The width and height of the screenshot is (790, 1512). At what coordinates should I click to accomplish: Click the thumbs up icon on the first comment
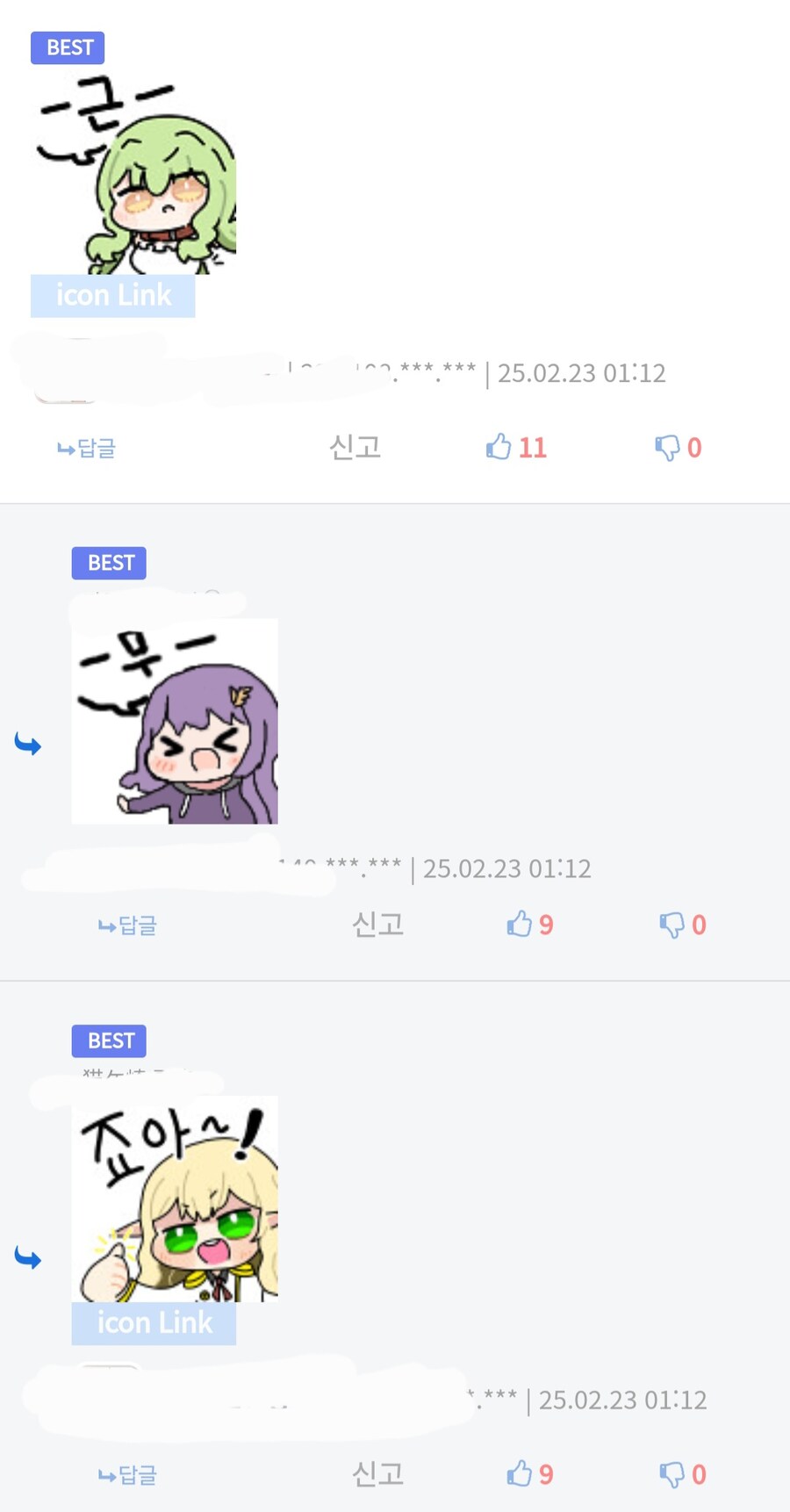pos(500,448)
